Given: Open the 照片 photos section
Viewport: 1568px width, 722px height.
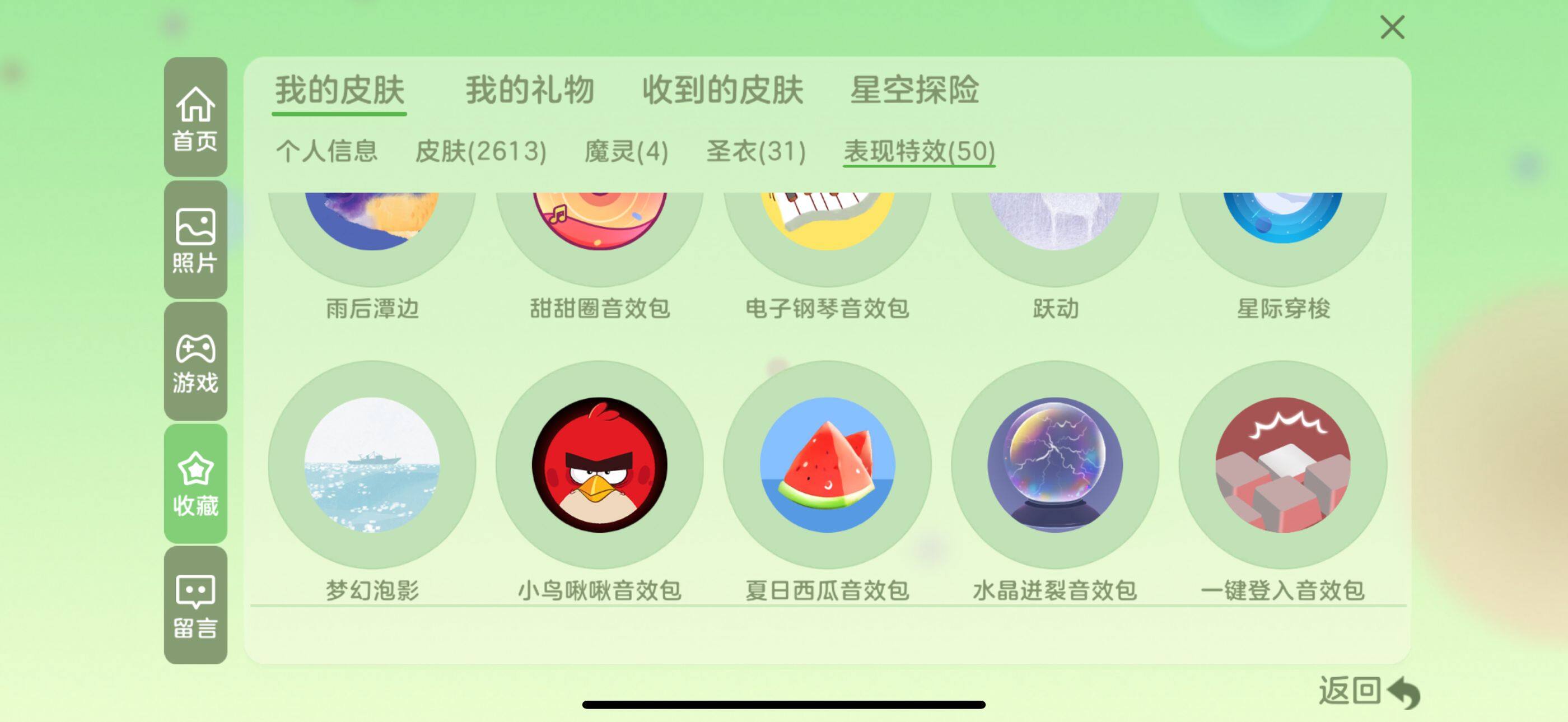Looking at the screenshot, I should (x=195, y=240).
